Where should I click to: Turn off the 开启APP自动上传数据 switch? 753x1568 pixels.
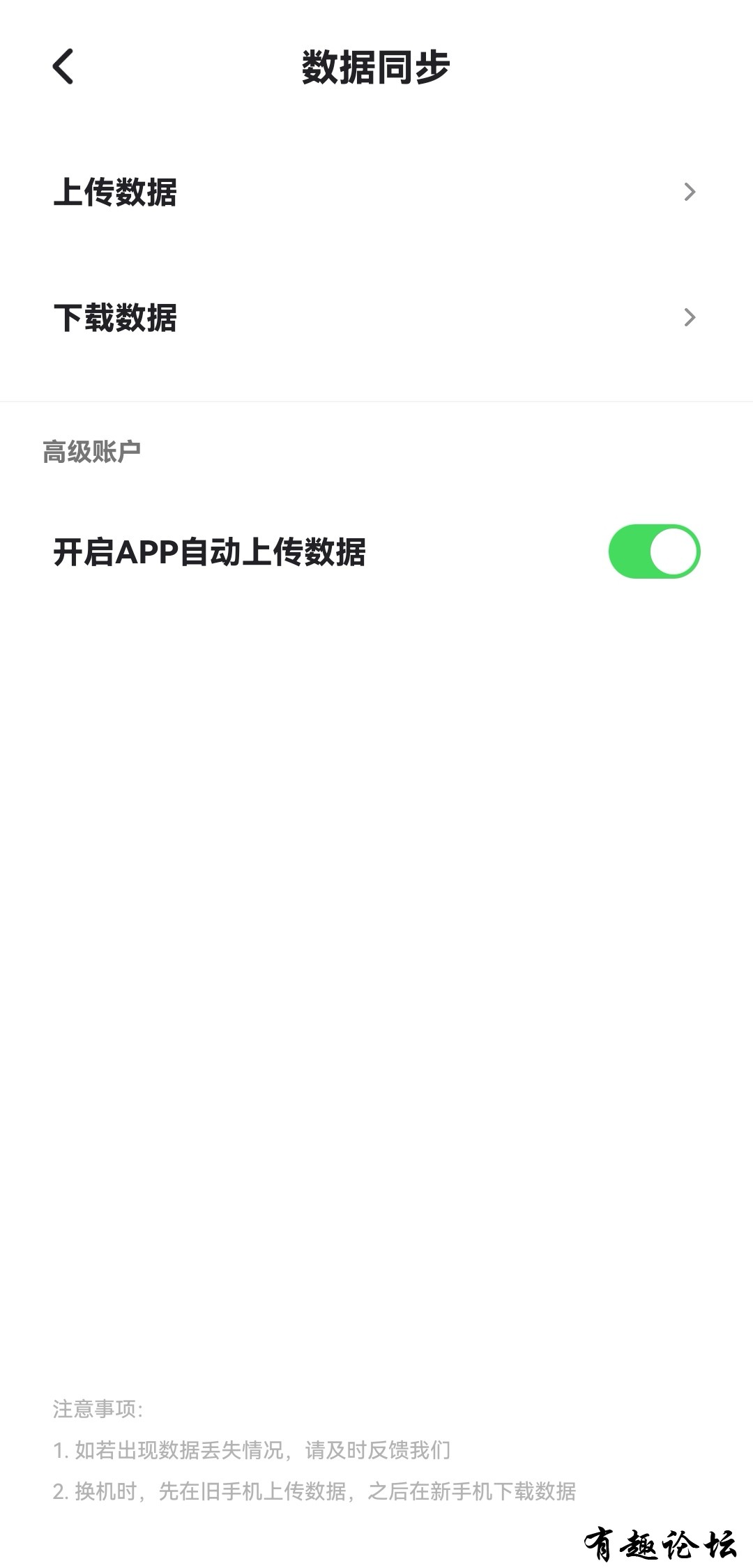click(653, 551)
